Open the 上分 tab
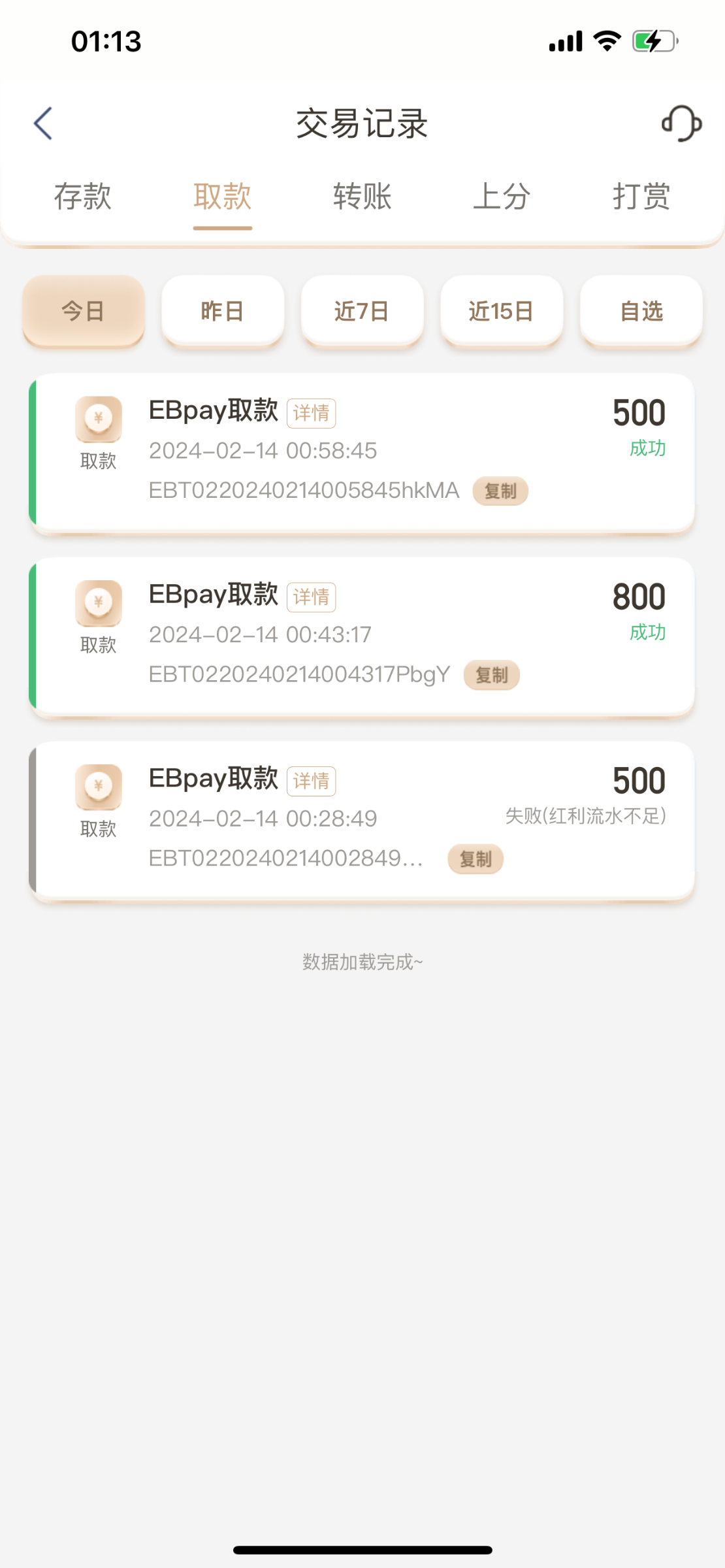Viewport: 725px width, 1568px height. [x=501, y=197]
